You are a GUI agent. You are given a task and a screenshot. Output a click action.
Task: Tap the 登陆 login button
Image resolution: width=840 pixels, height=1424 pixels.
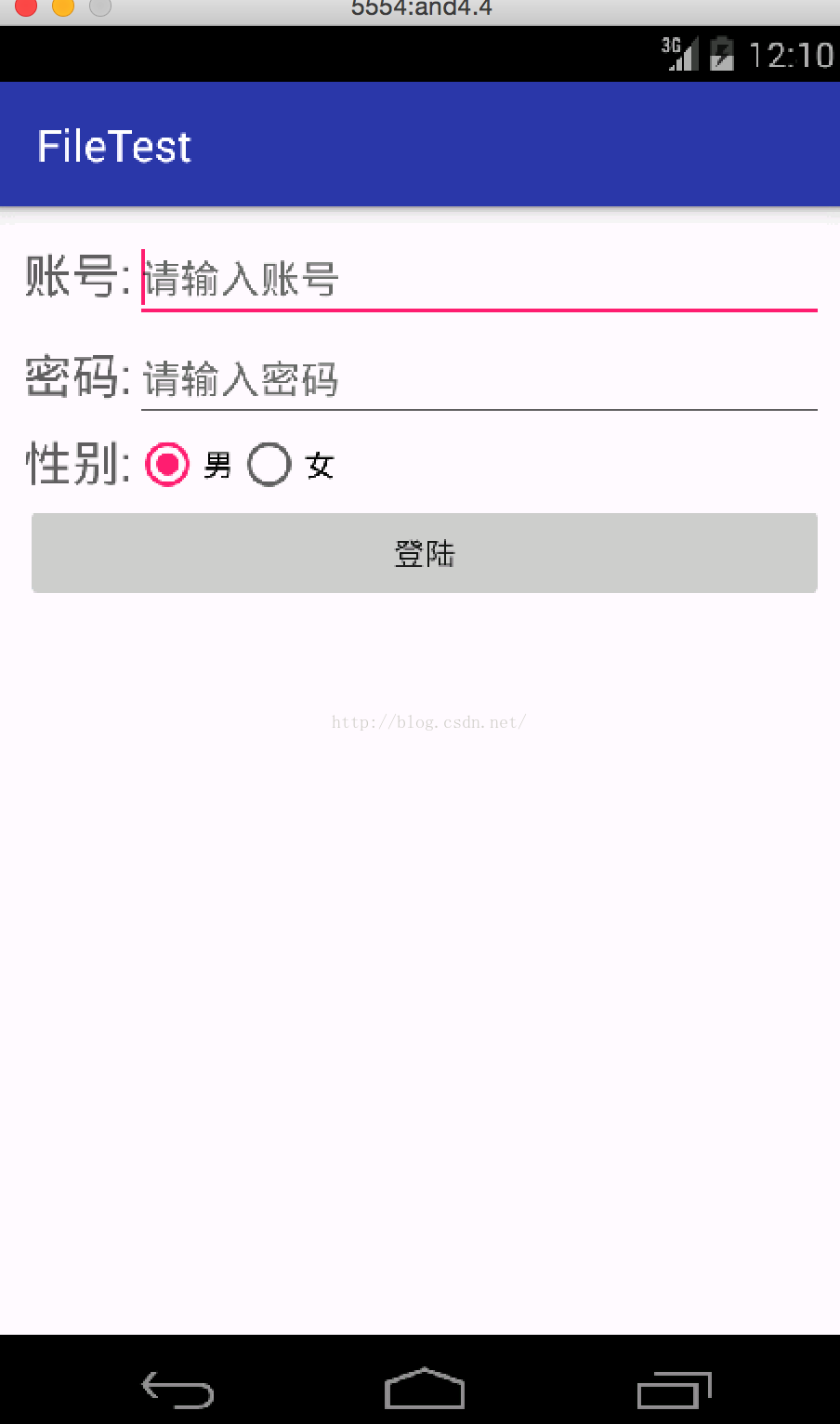[x=425, y=553]
